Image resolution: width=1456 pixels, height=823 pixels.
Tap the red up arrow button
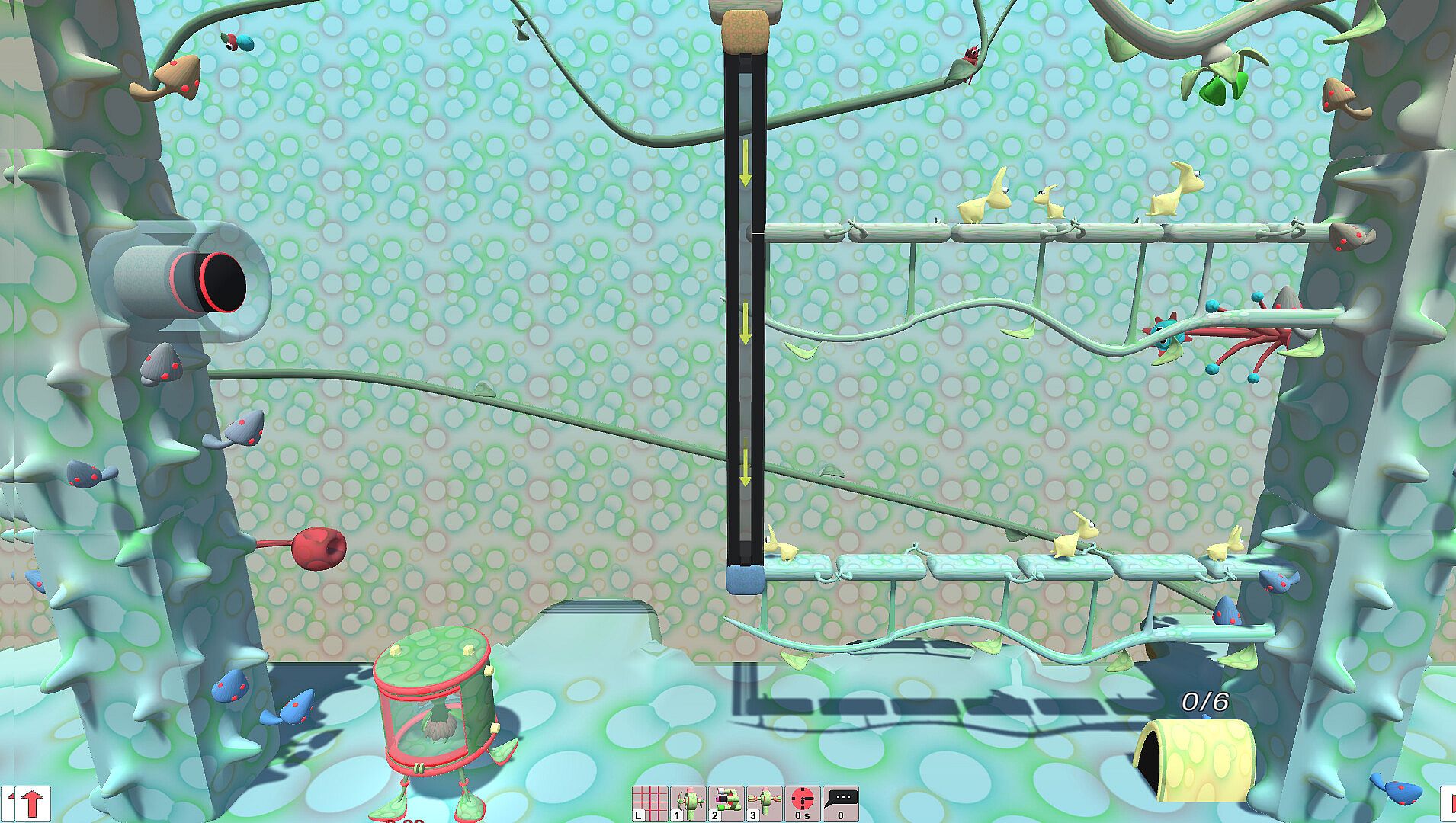(32, 803)
